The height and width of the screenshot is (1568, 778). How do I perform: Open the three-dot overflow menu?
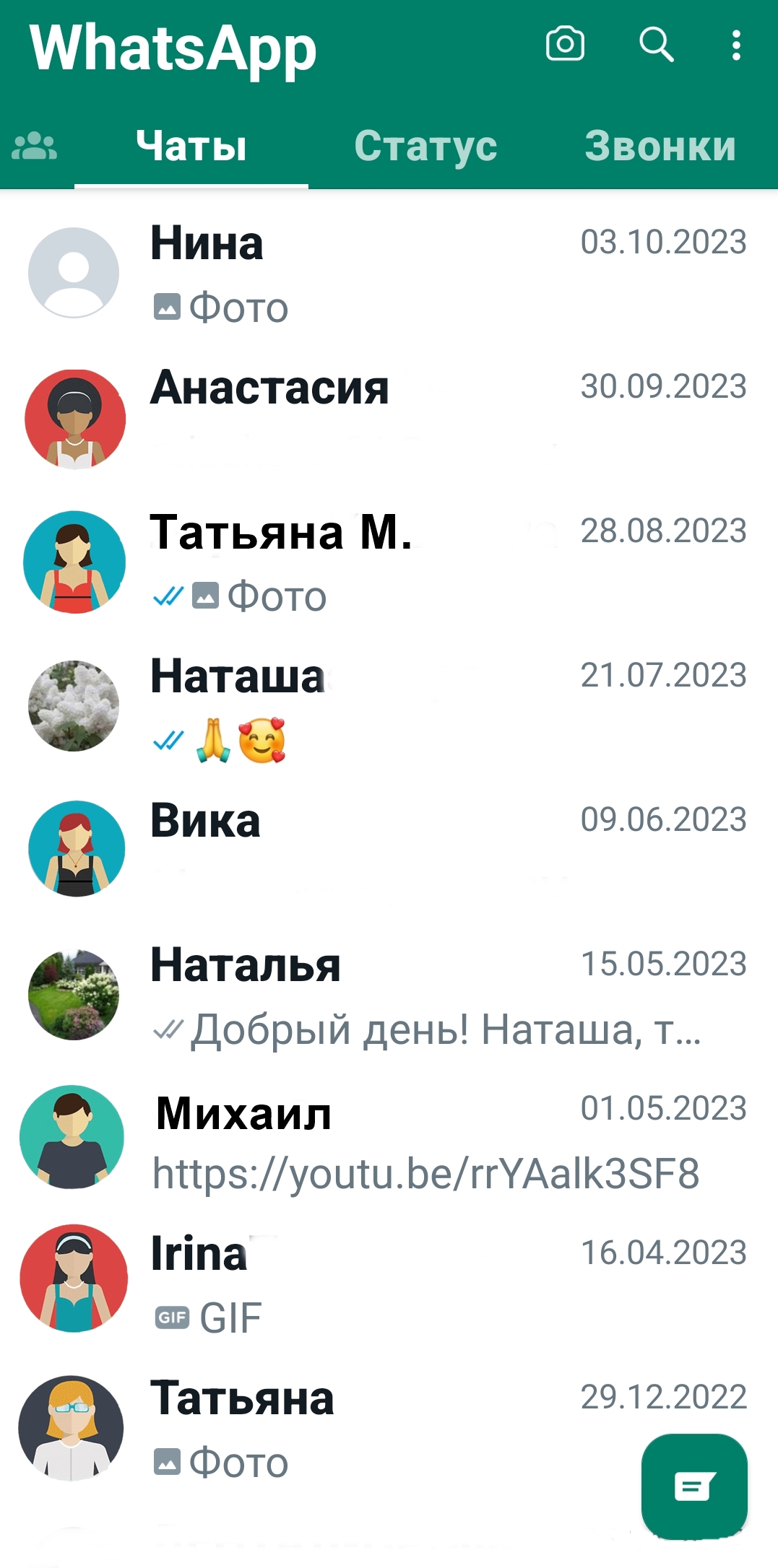point(735,45)
